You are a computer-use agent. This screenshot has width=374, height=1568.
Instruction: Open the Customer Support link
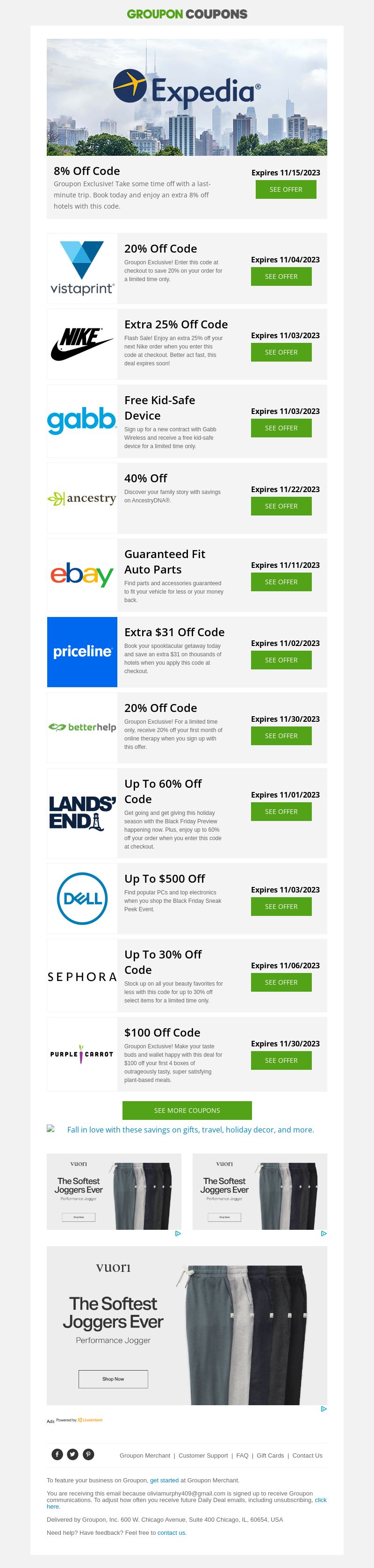click(x=203, y=1455)
